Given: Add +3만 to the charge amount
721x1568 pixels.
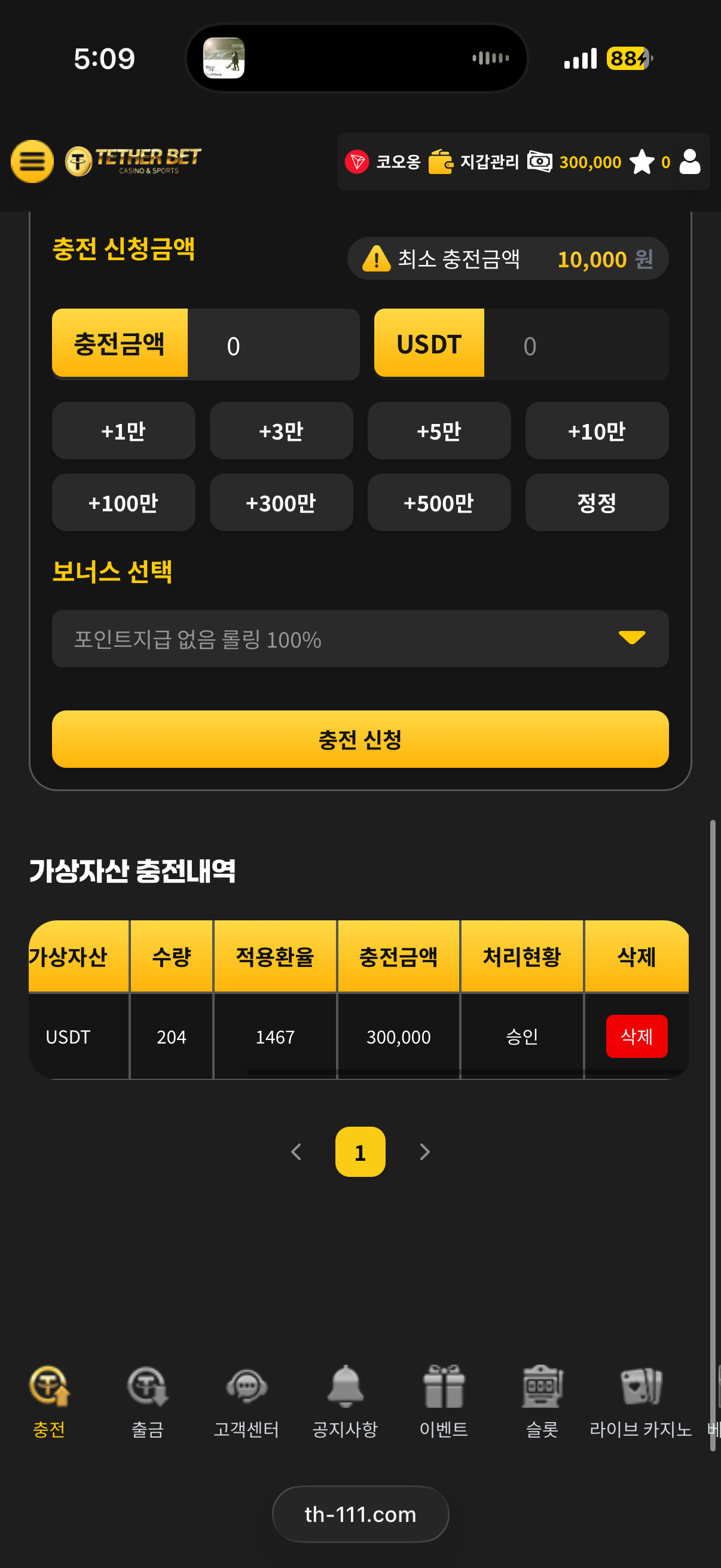Looking at the screenshot, I should tap(281, 431).
